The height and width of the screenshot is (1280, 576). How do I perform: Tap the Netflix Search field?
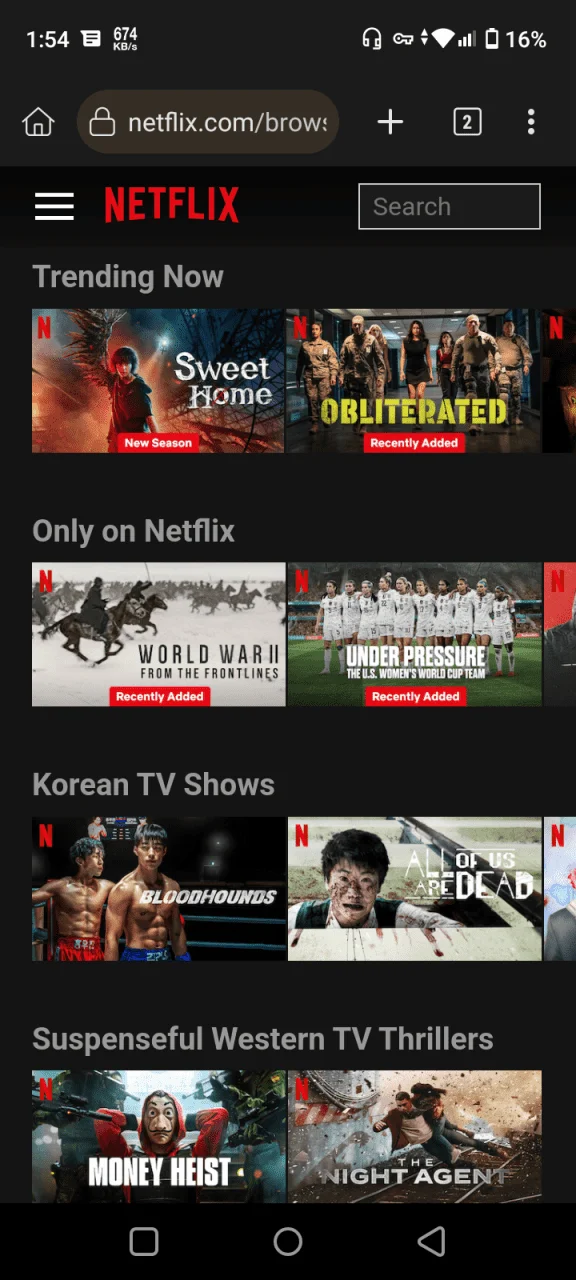(x=449, y=207)
